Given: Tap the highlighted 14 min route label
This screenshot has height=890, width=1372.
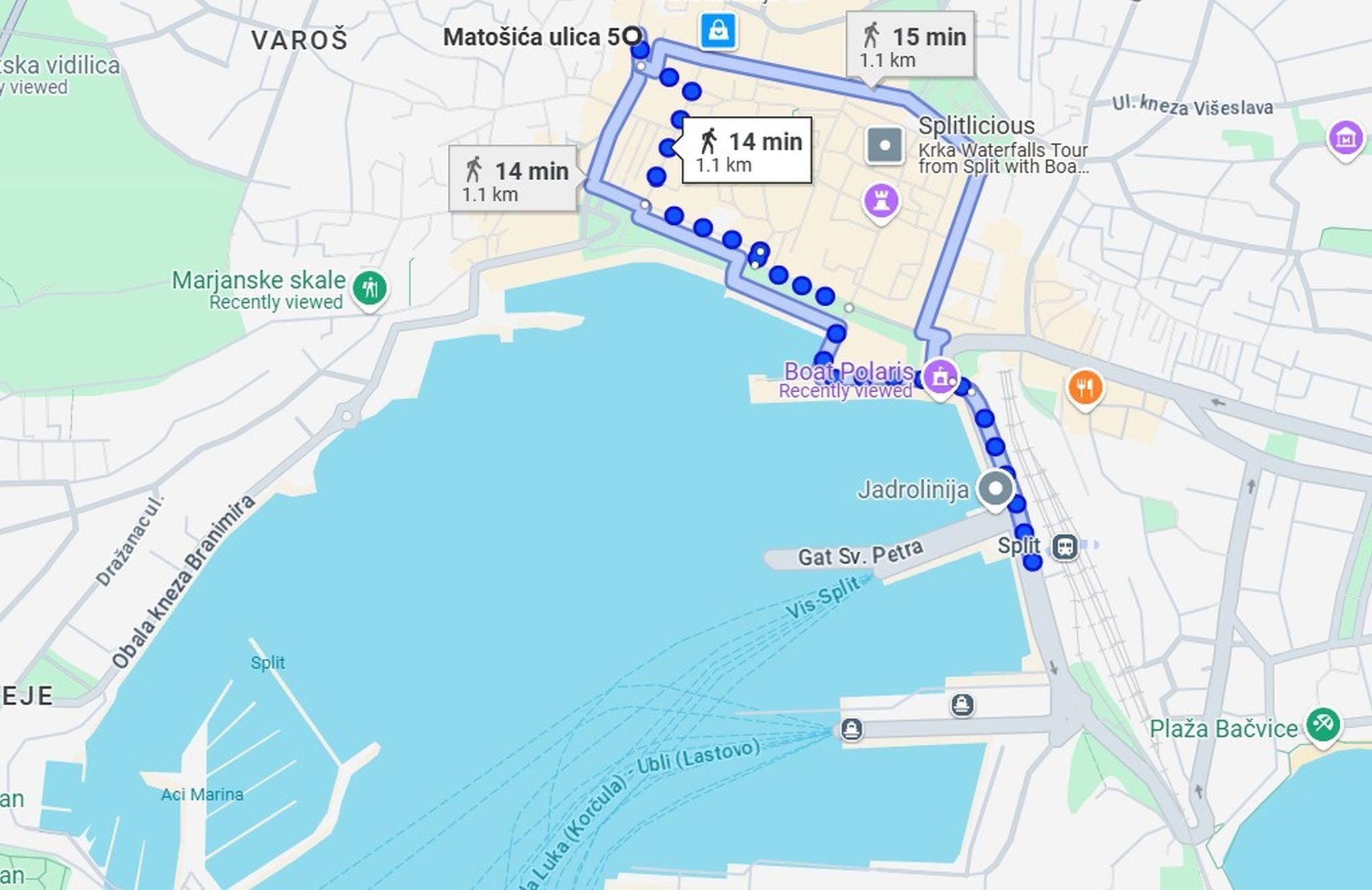Looking at the screenshot, I should pyautogui.click(x=747, y=150).
